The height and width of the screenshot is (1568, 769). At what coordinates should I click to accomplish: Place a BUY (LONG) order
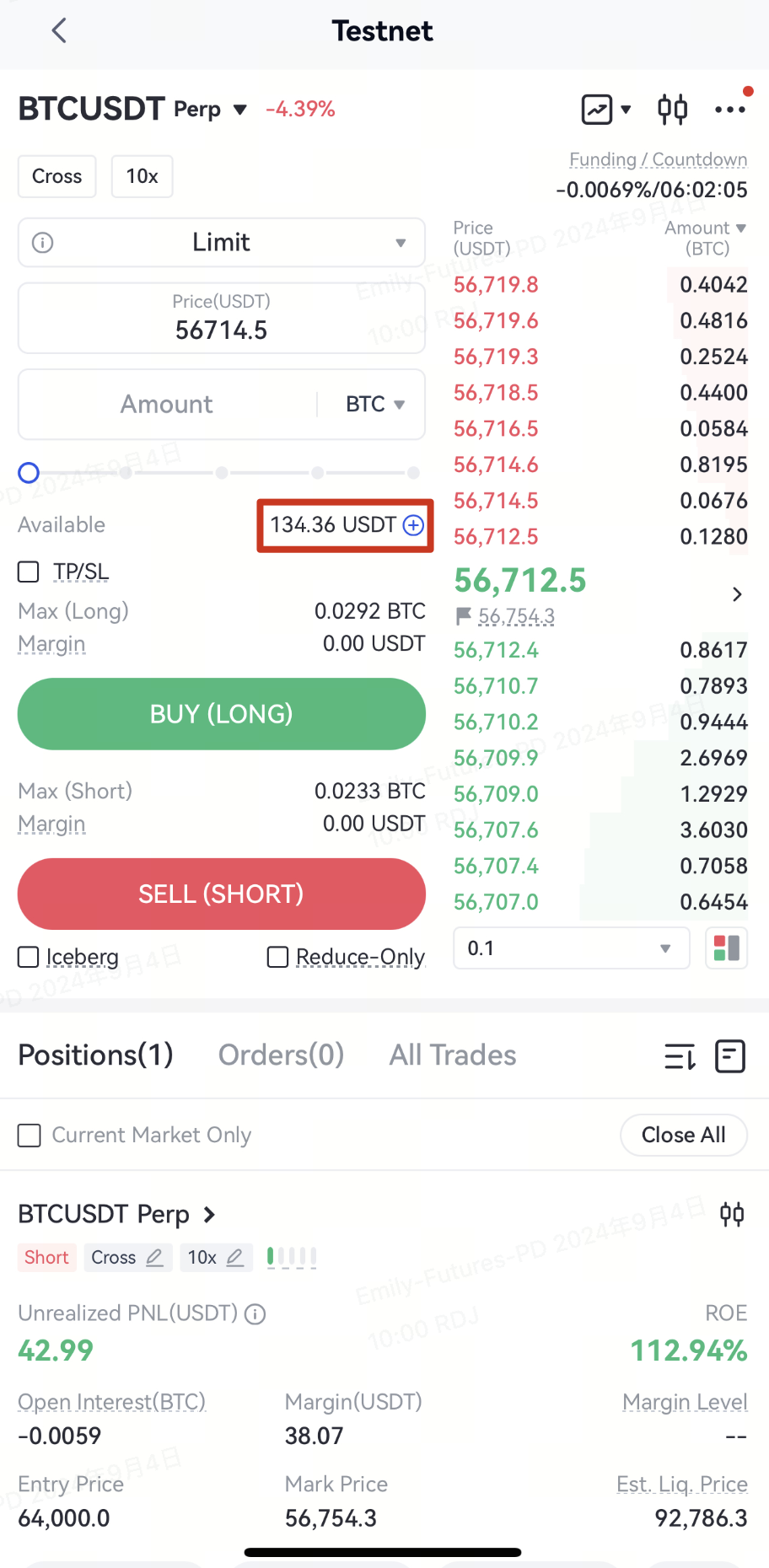tap(221, 714)
